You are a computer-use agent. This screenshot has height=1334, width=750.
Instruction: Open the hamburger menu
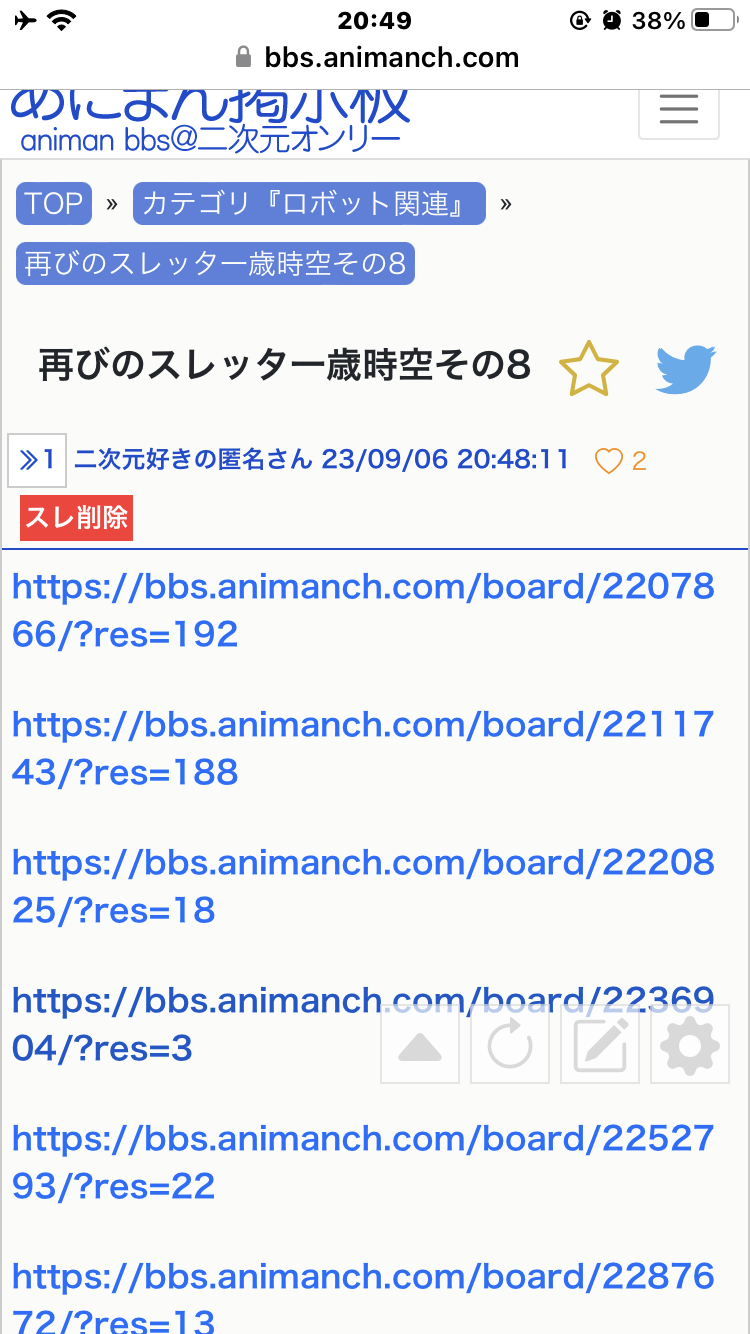coord(679,109)
